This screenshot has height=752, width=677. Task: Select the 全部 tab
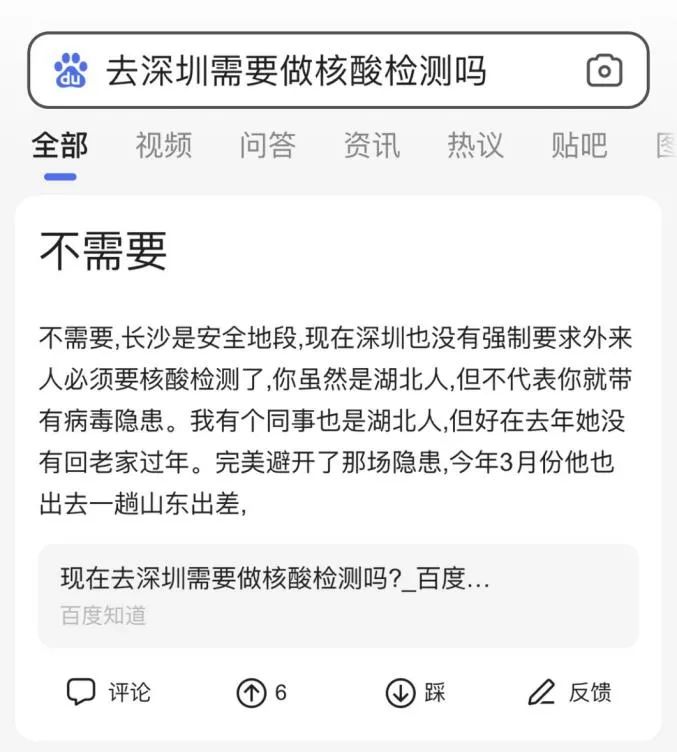pos(60,146)
